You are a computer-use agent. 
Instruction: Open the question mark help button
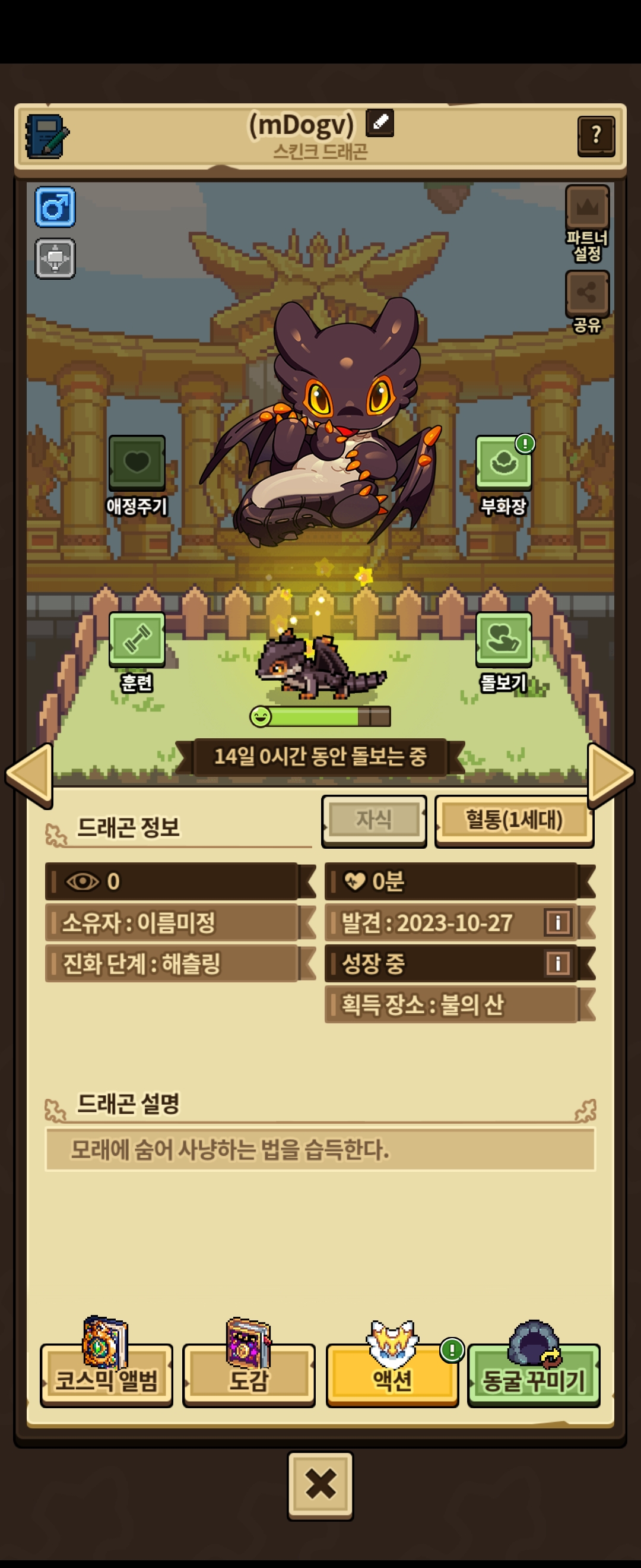point(596,135)
